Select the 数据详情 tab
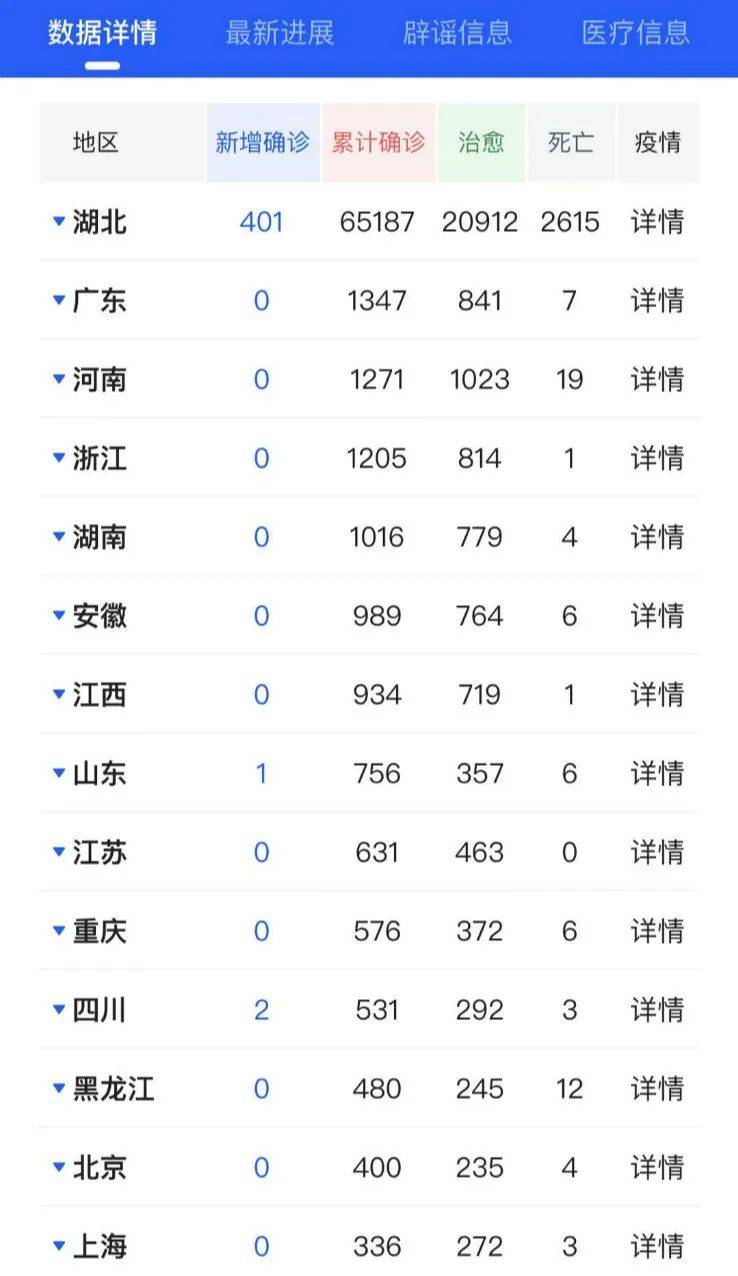This screenshot has height=1276, width=738. (102, 32)
